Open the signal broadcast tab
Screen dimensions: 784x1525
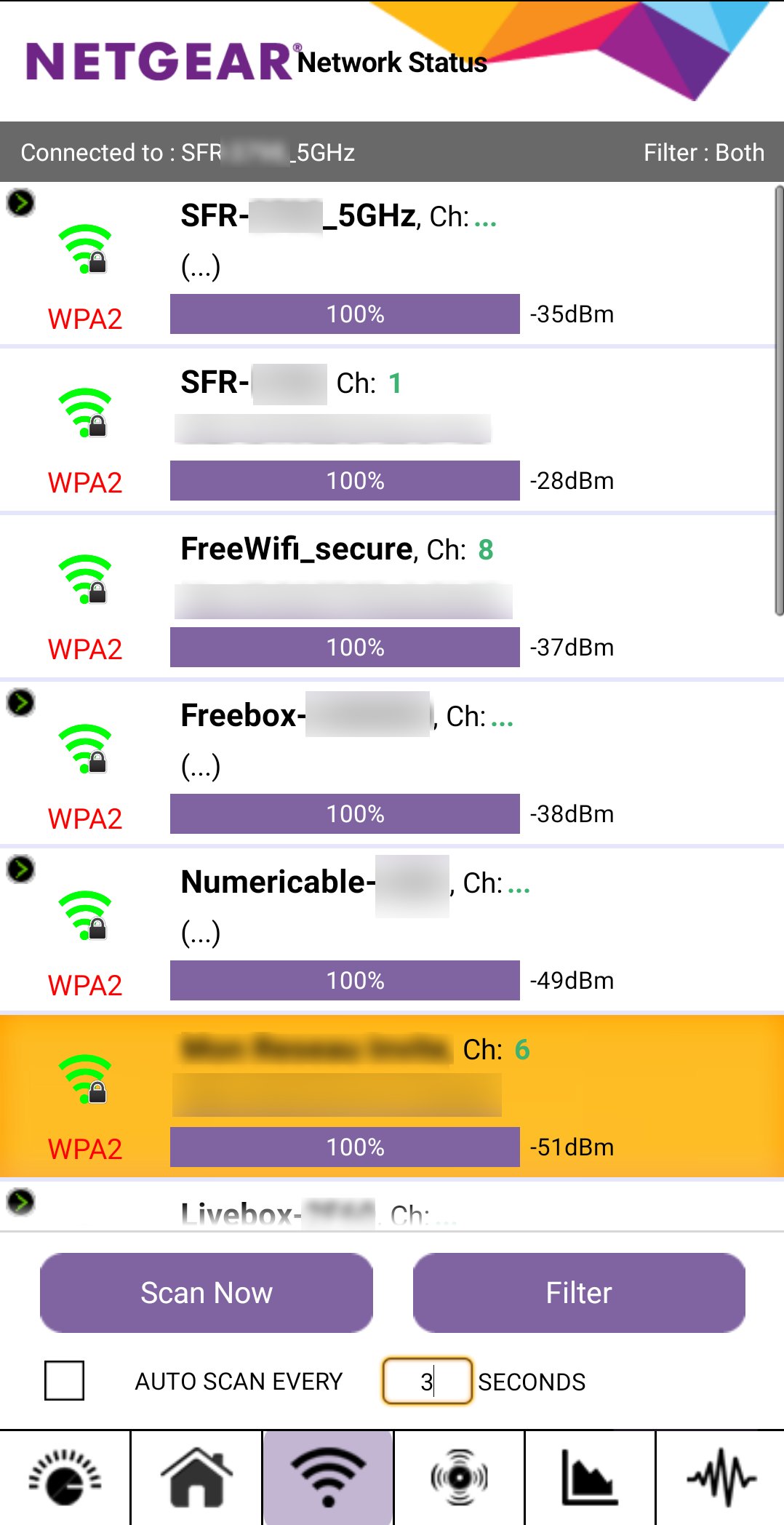(459, 1477)
